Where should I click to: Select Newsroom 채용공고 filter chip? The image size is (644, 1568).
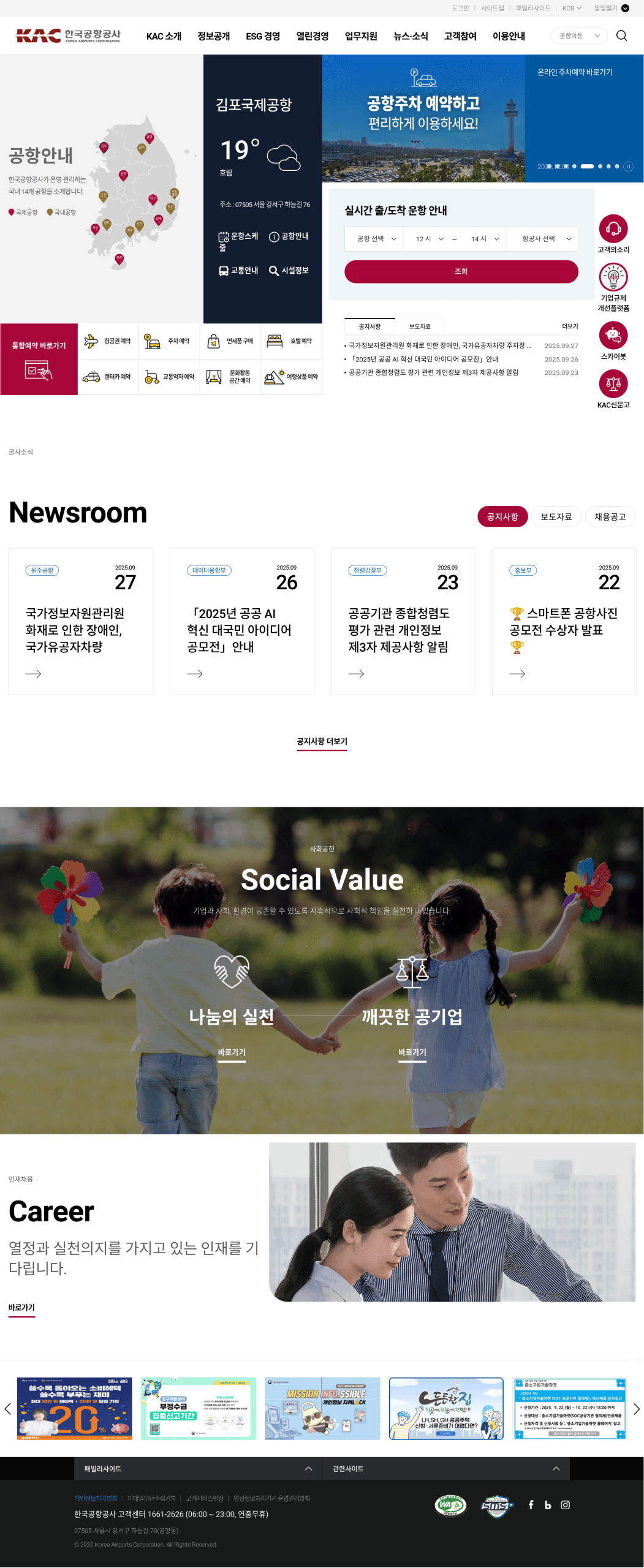click(x=610, y=517)
